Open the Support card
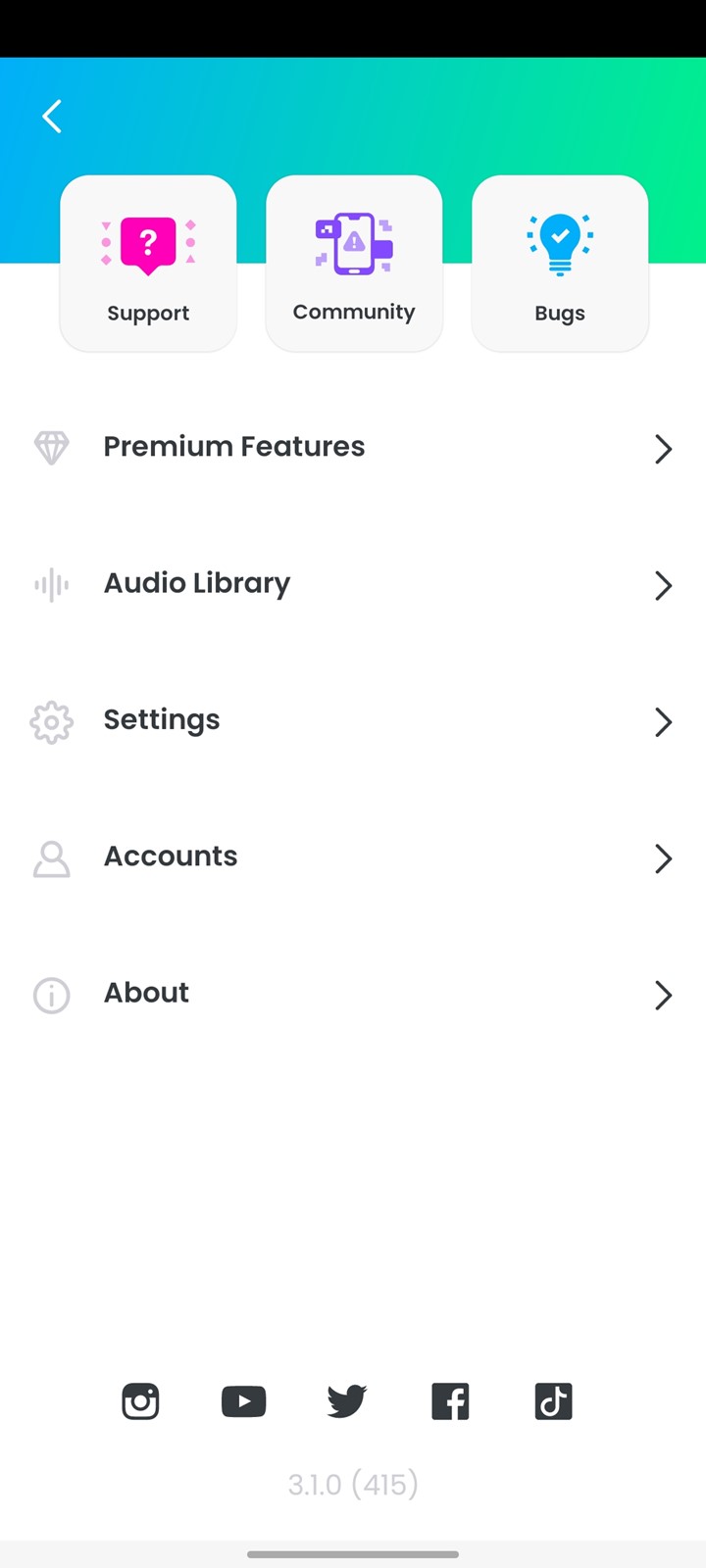This screenshot has width=706, height=1568. click(148, 264)
